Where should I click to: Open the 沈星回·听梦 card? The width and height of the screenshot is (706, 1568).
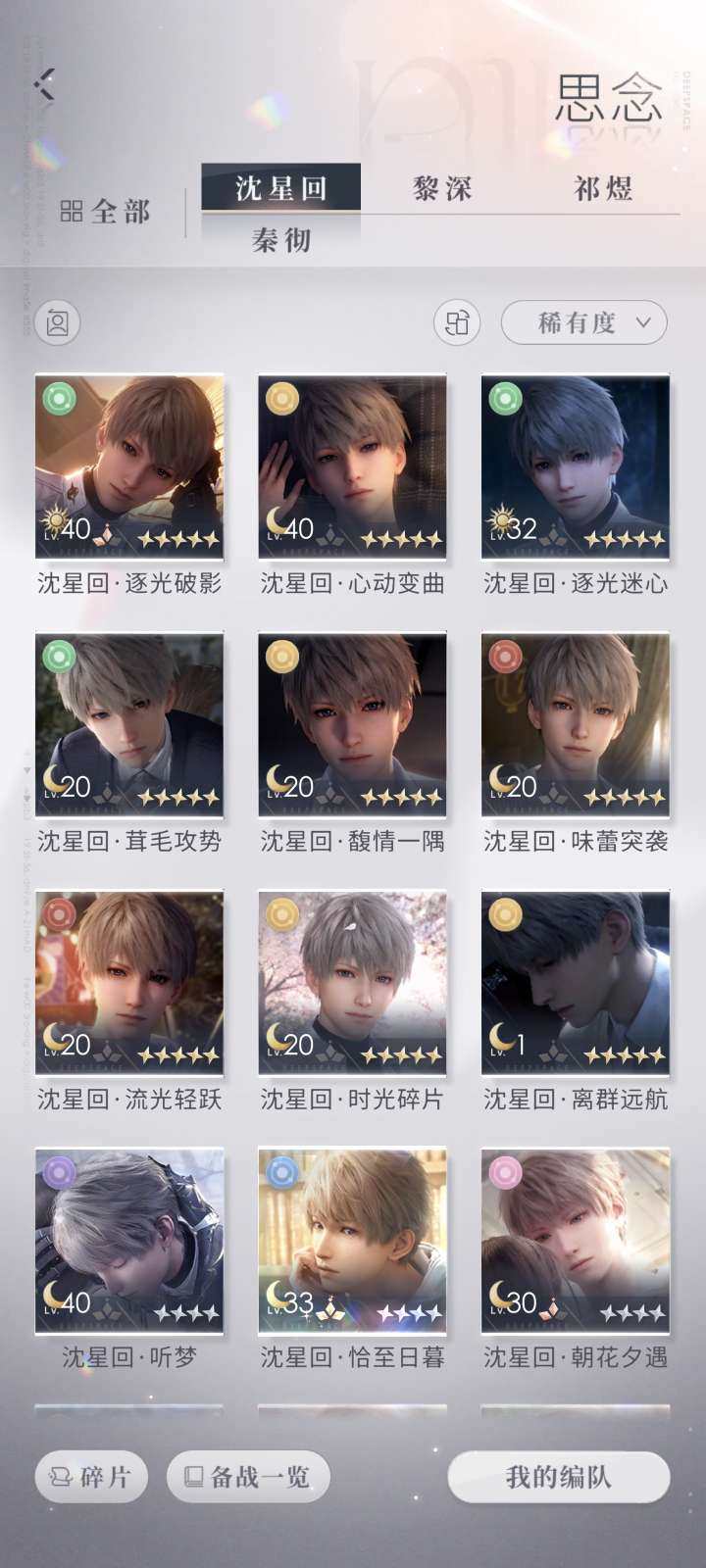[x=129, y=1241]
